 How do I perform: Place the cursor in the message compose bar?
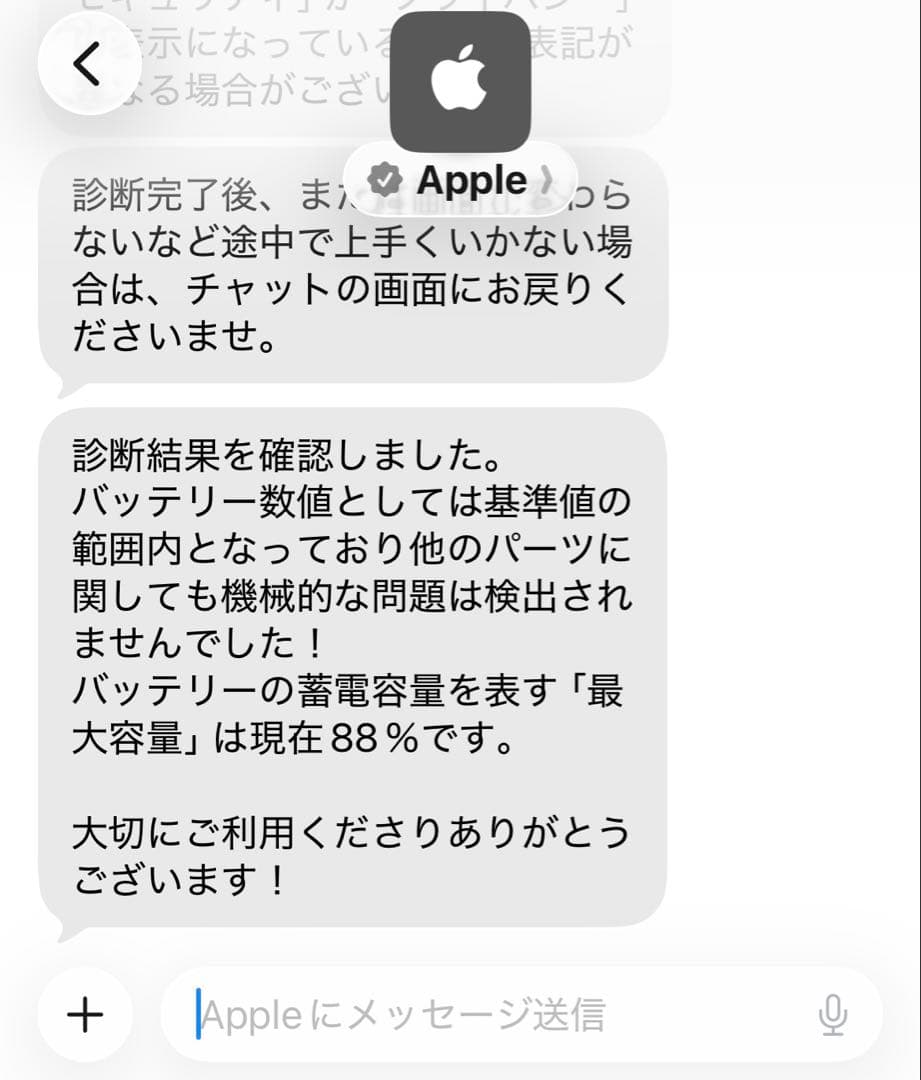click(450, 1014)
